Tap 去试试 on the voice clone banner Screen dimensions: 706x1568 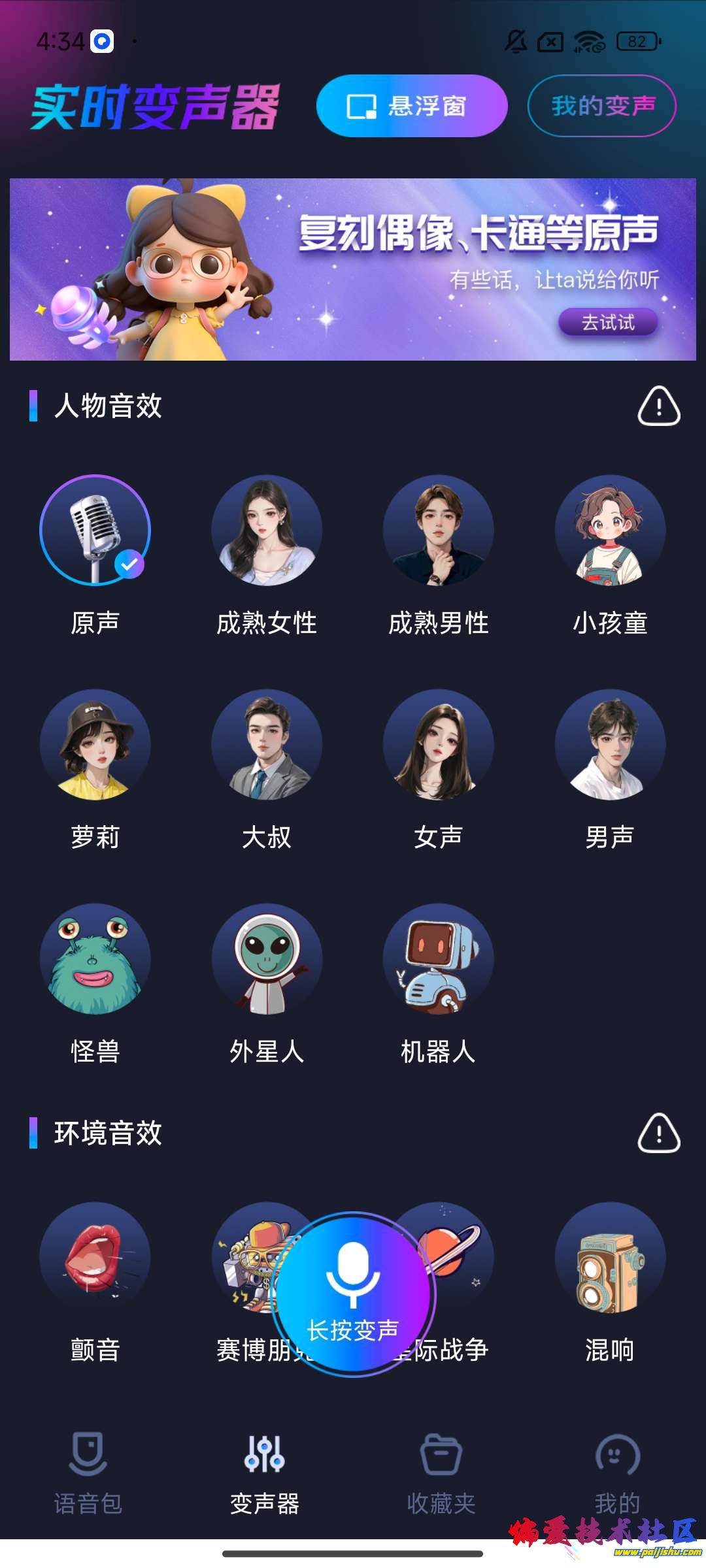click(608, 323)
